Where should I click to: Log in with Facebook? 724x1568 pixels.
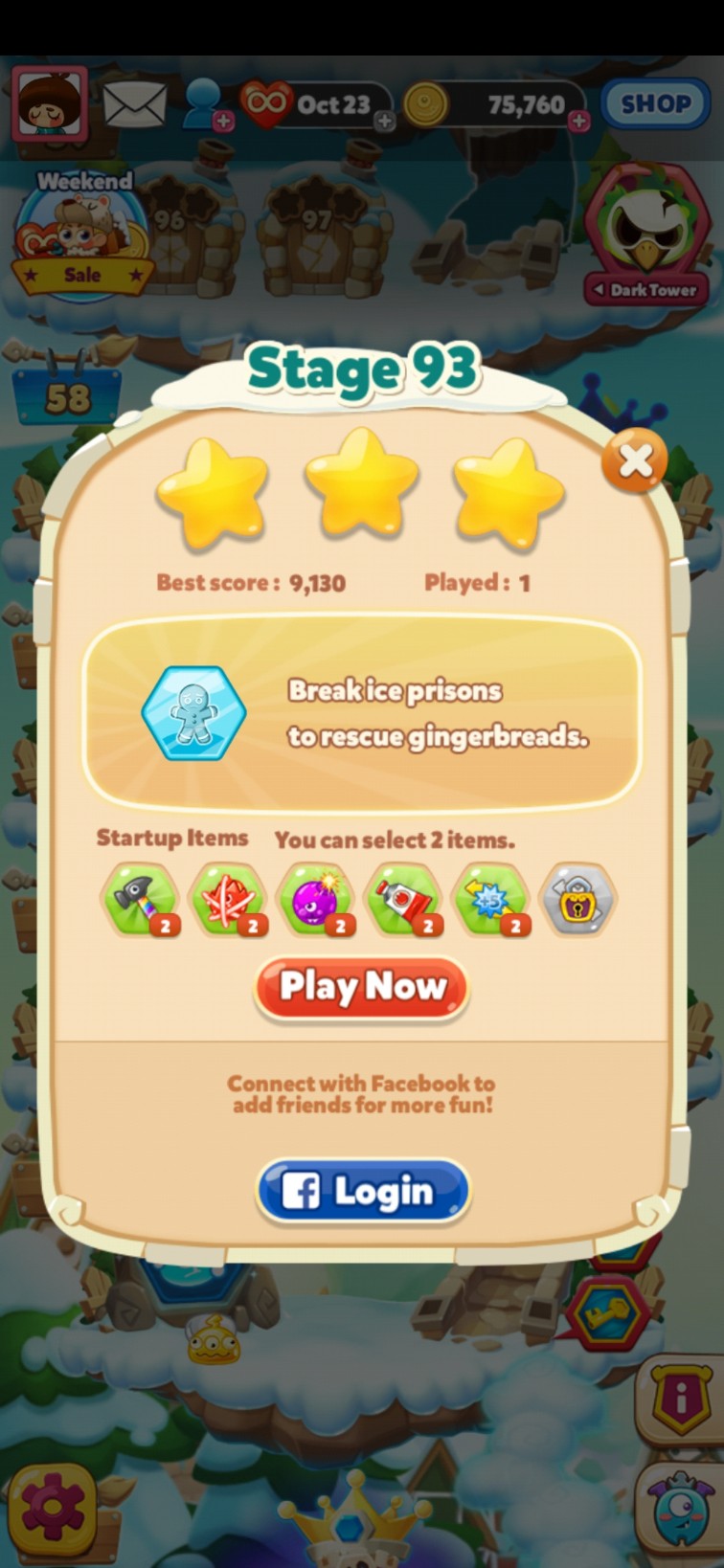363,1191
